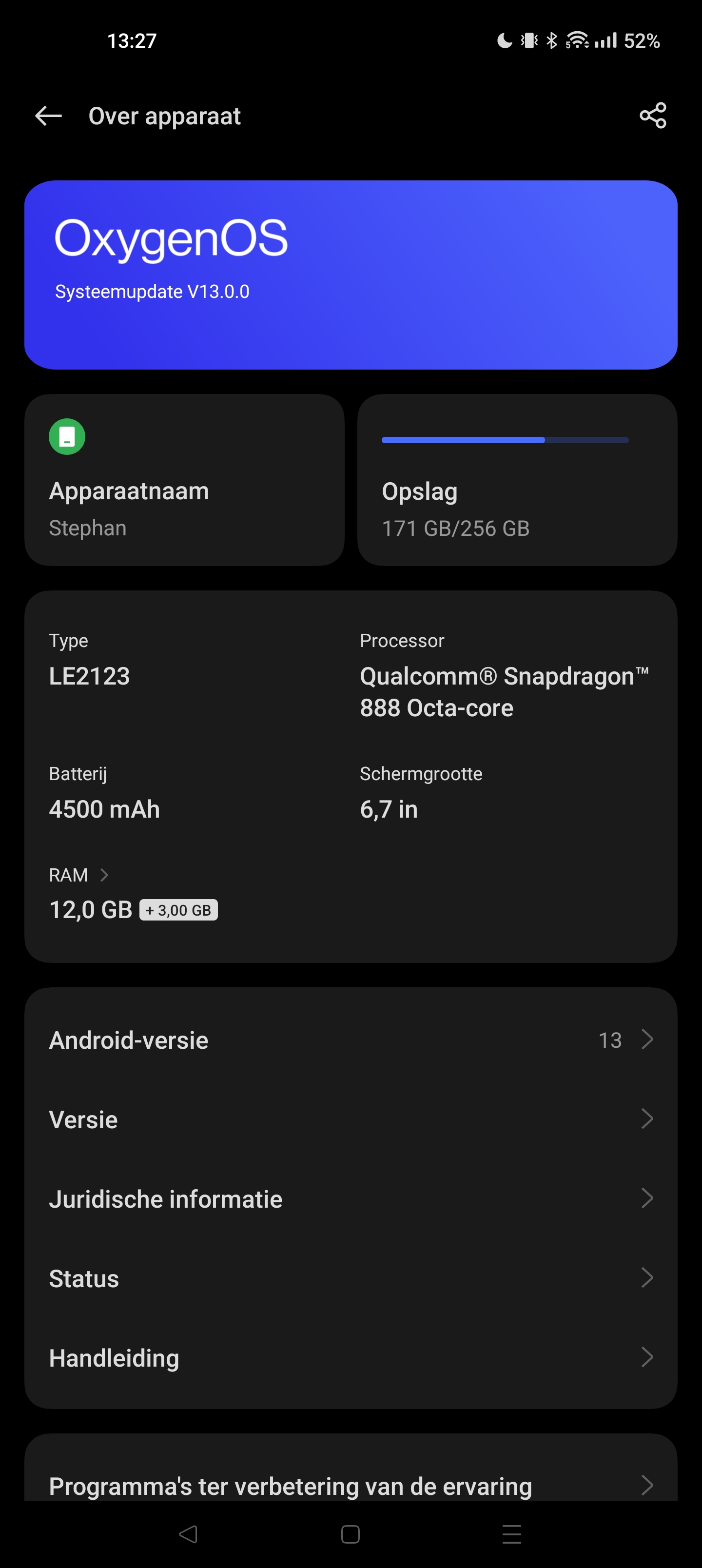Open the Versie row
Screen dimensions: 702x1568
(x=351, y=1119)
